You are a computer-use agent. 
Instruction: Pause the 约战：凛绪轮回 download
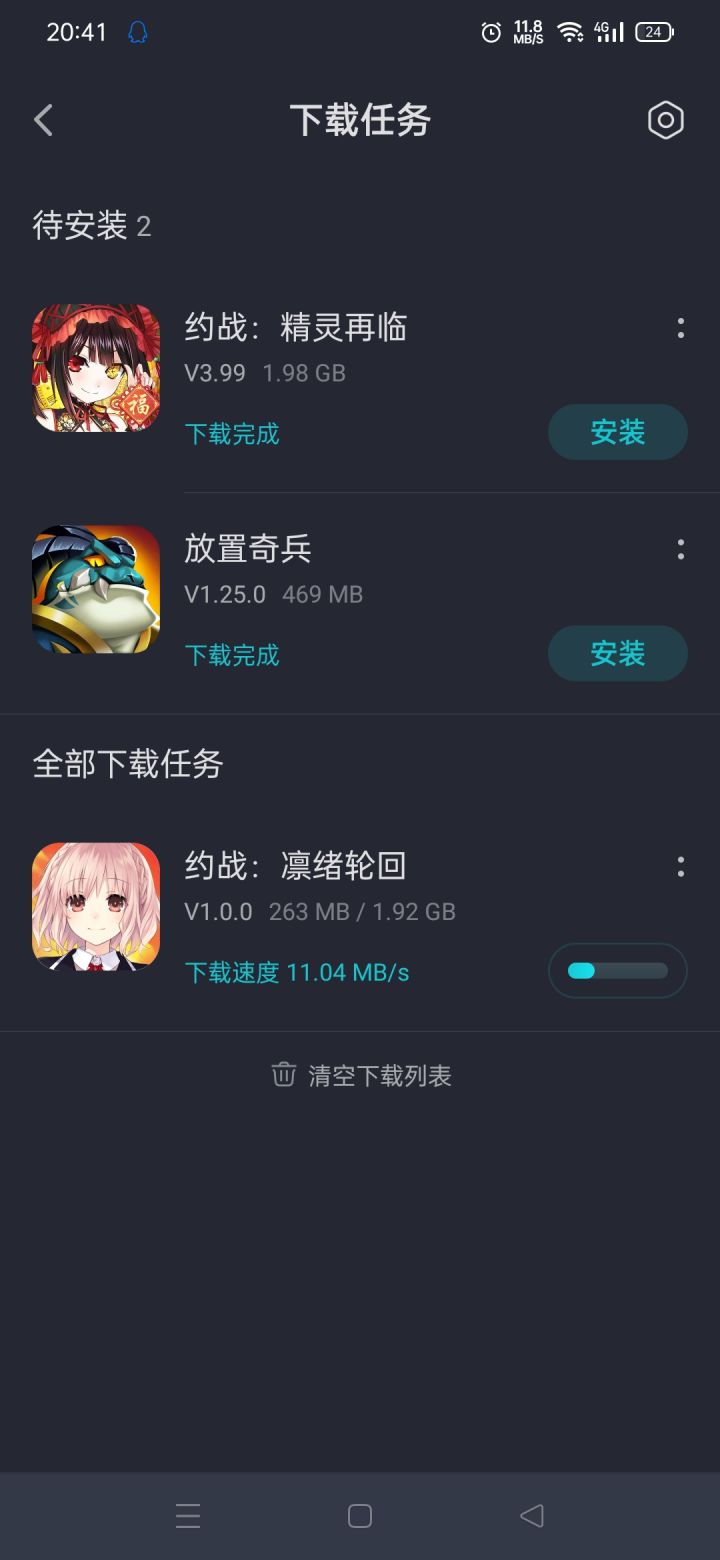(617, 971)
